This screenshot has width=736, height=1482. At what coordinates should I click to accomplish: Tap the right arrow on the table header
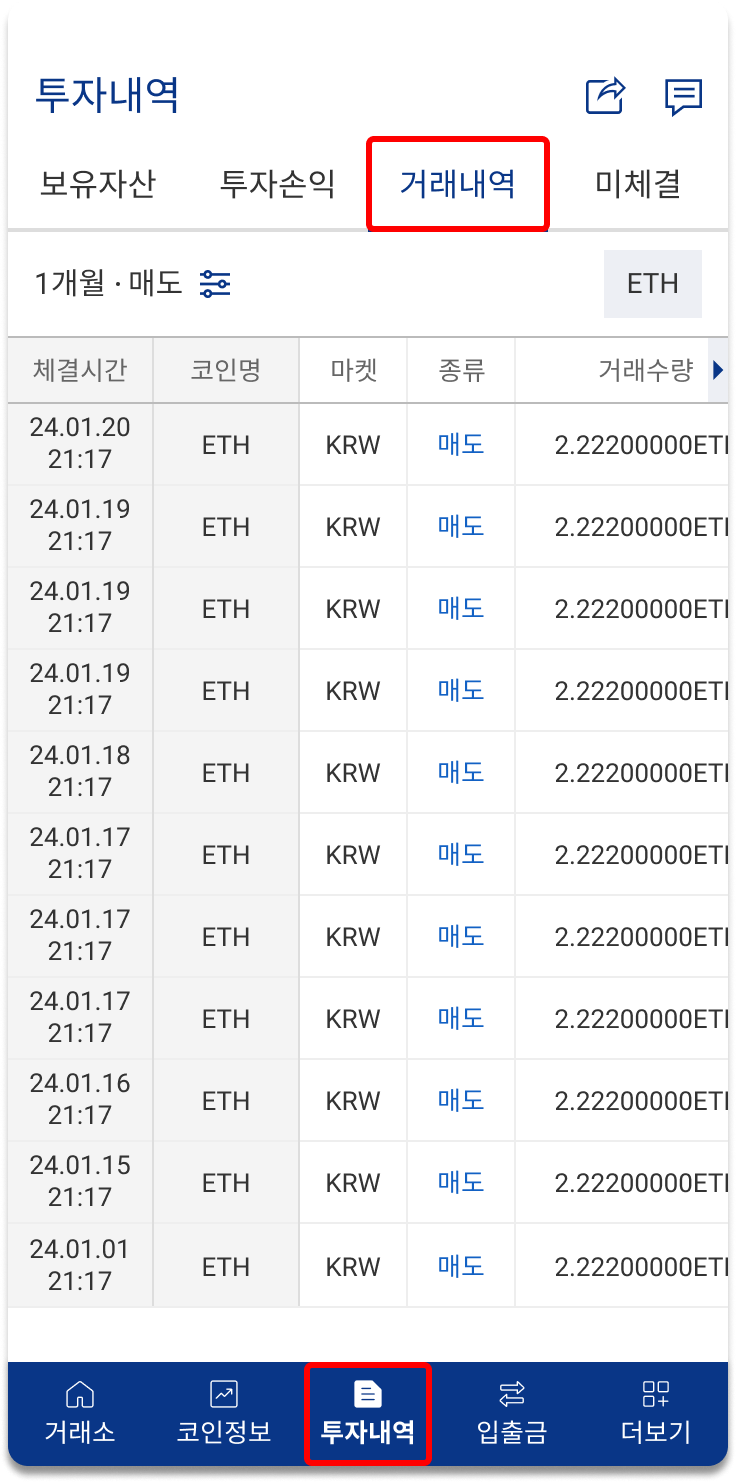(x=717, y=371)
